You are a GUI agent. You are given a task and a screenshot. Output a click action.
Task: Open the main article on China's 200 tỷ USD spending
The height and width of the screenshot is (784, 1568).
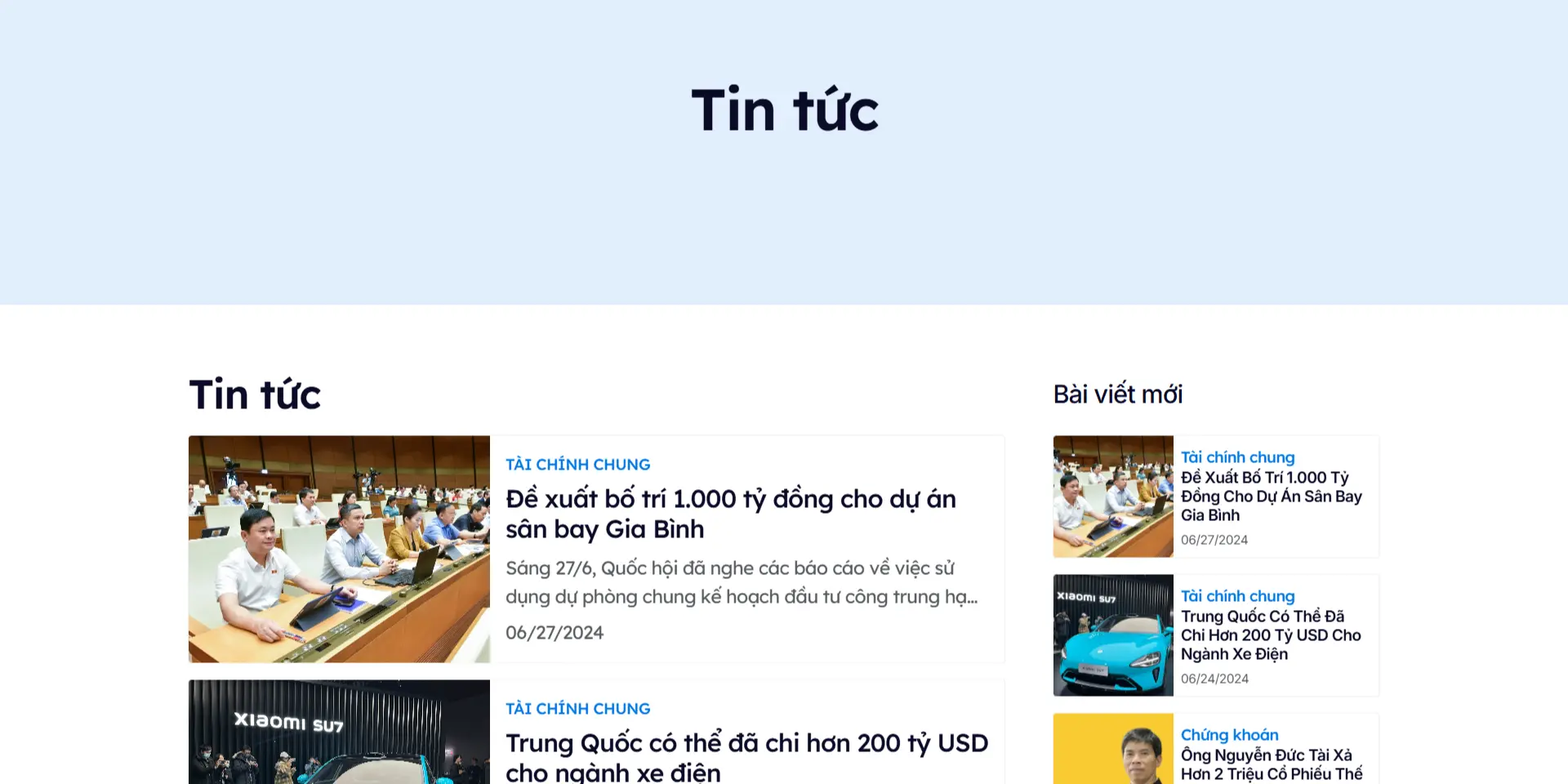[746, 756]
